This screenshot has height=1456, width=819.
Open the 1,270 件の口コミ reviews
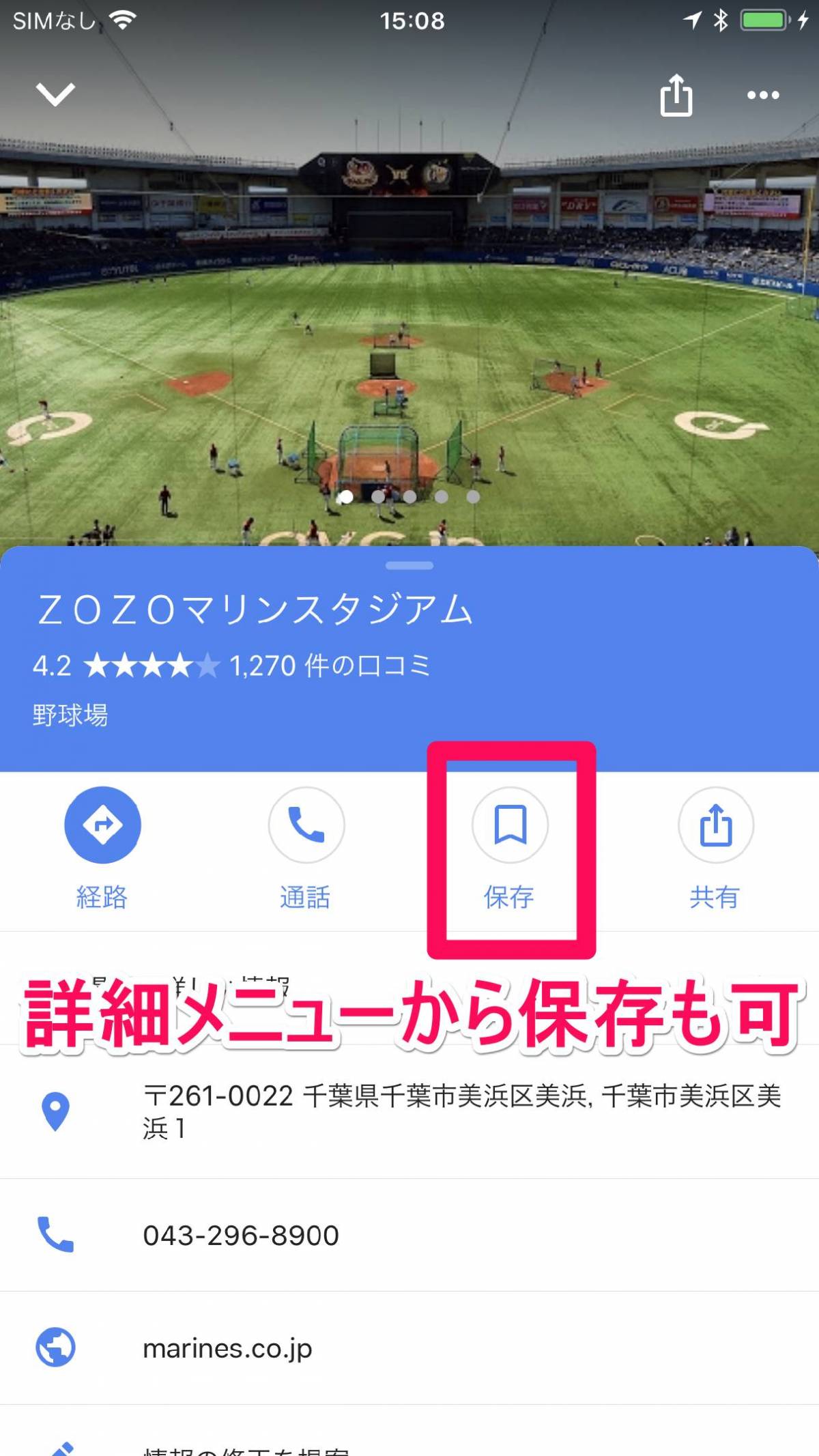pos(330,667)
